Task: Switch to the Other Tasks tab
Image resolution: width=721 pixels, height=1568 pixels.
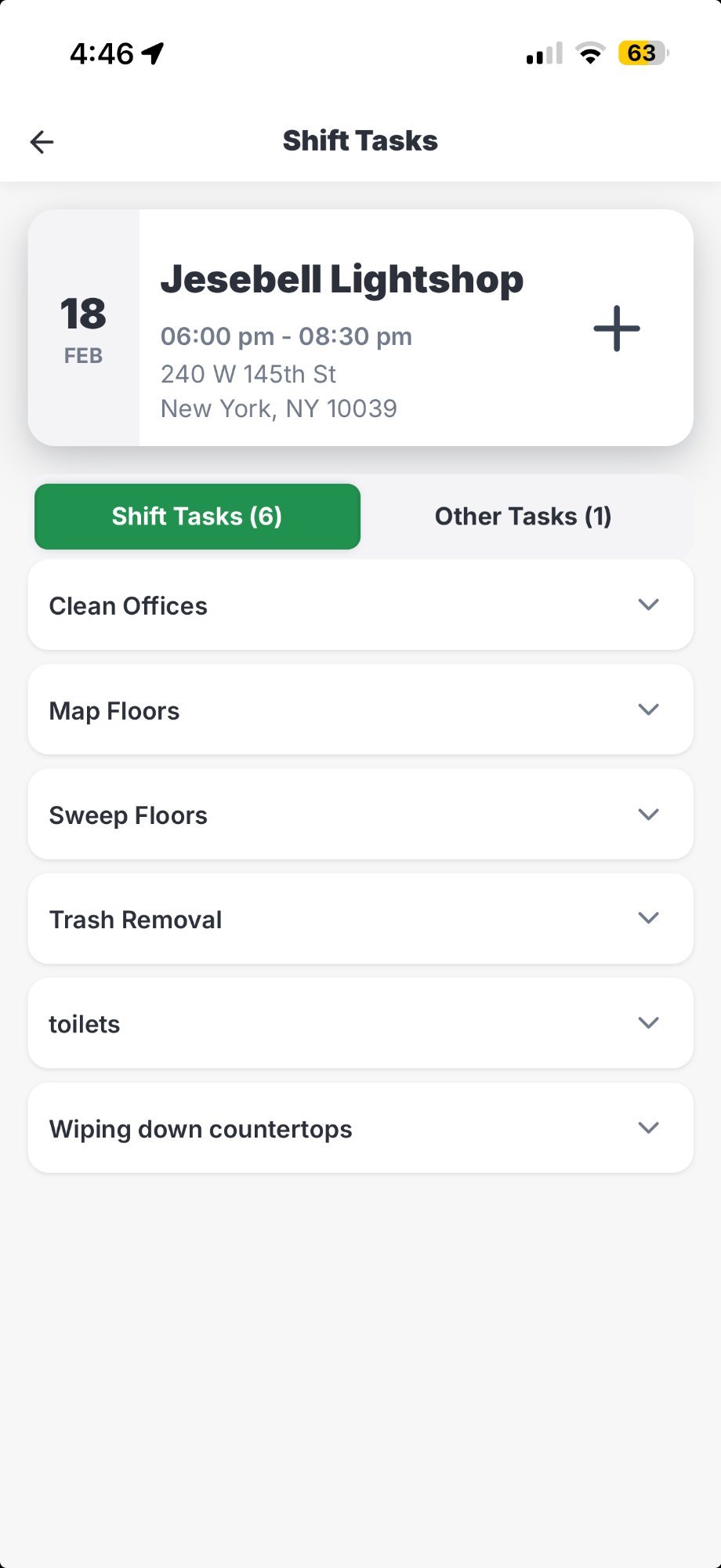Action: pyautogui.click(x=523, y=516)
